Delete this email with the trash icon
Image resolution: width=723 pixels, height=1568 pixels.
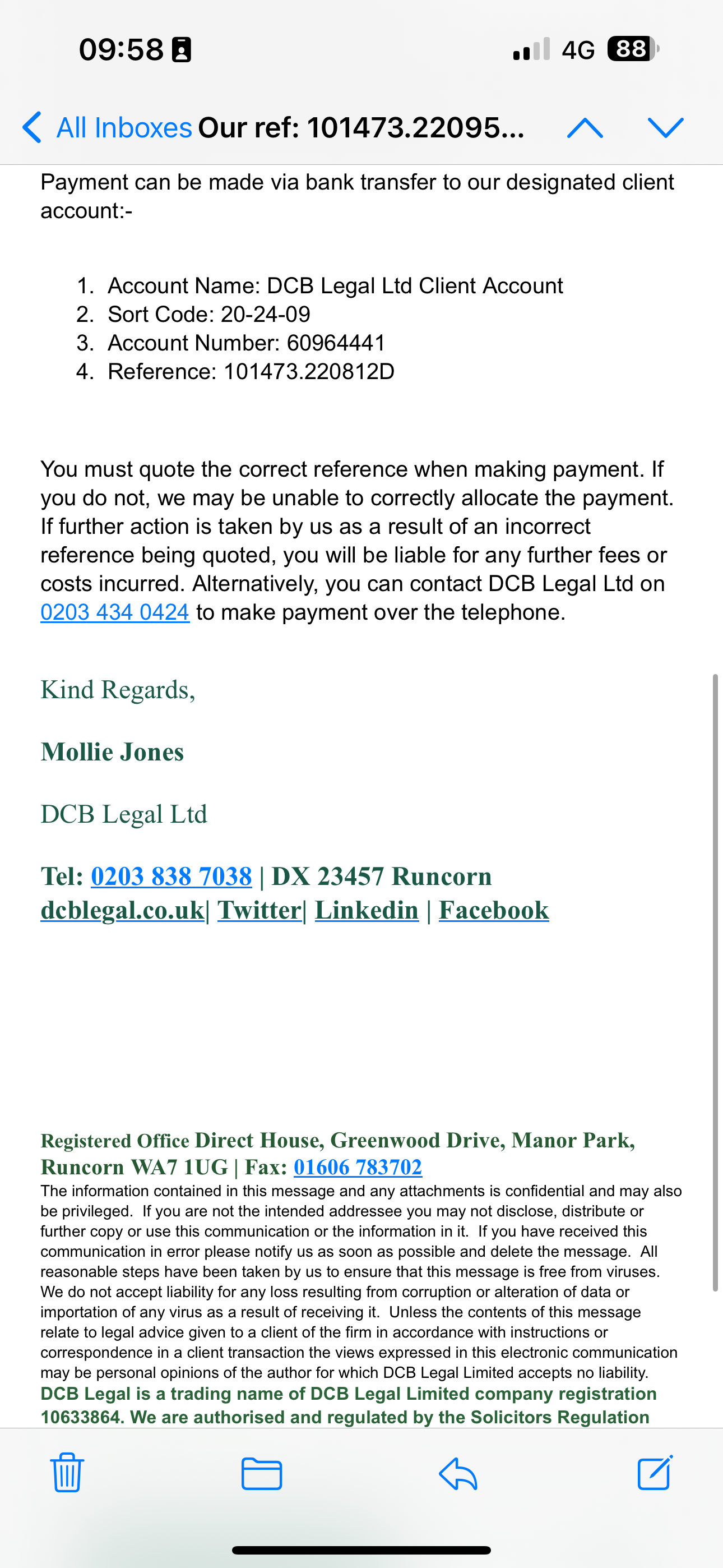67,1473
